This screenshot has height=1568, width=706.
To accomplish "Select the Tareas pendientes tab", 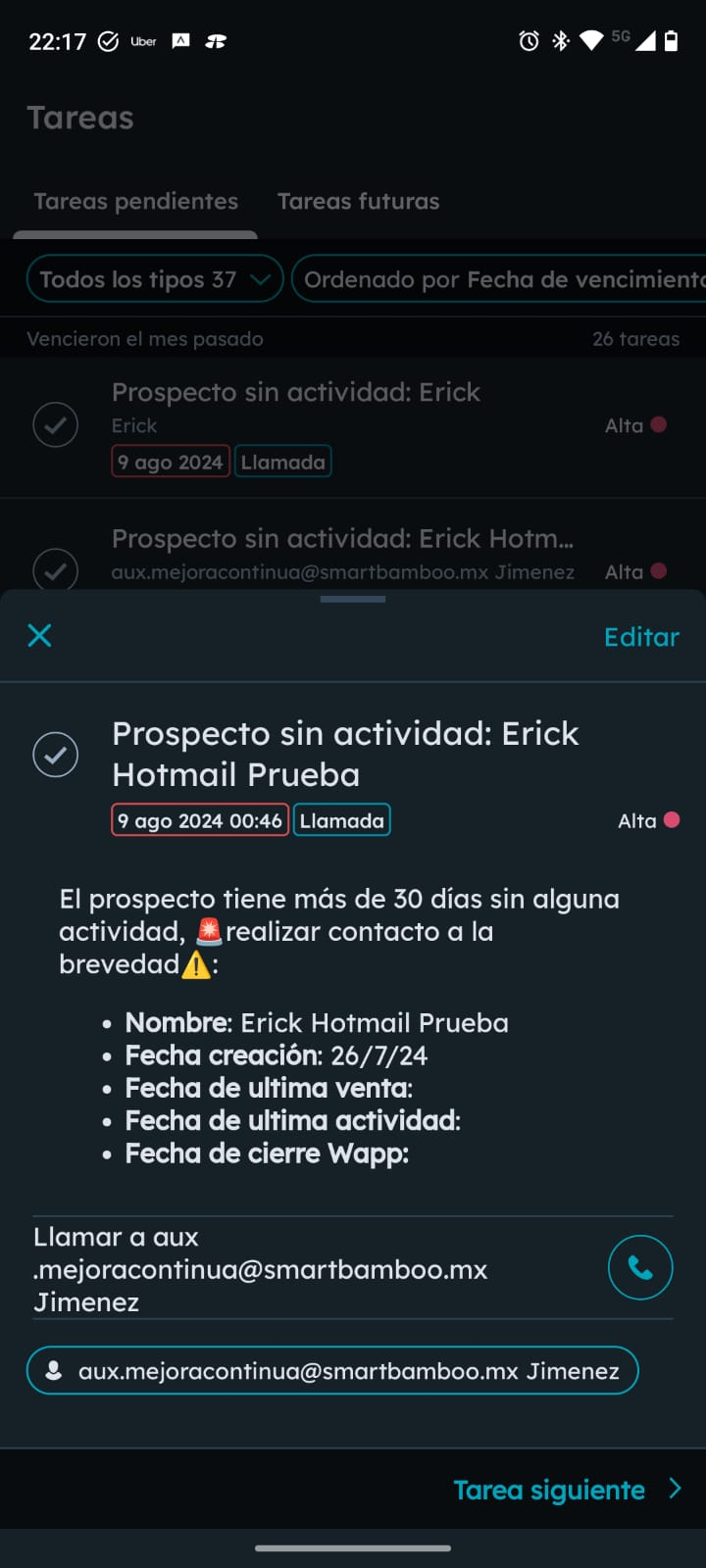I will [x=136, y=202].
